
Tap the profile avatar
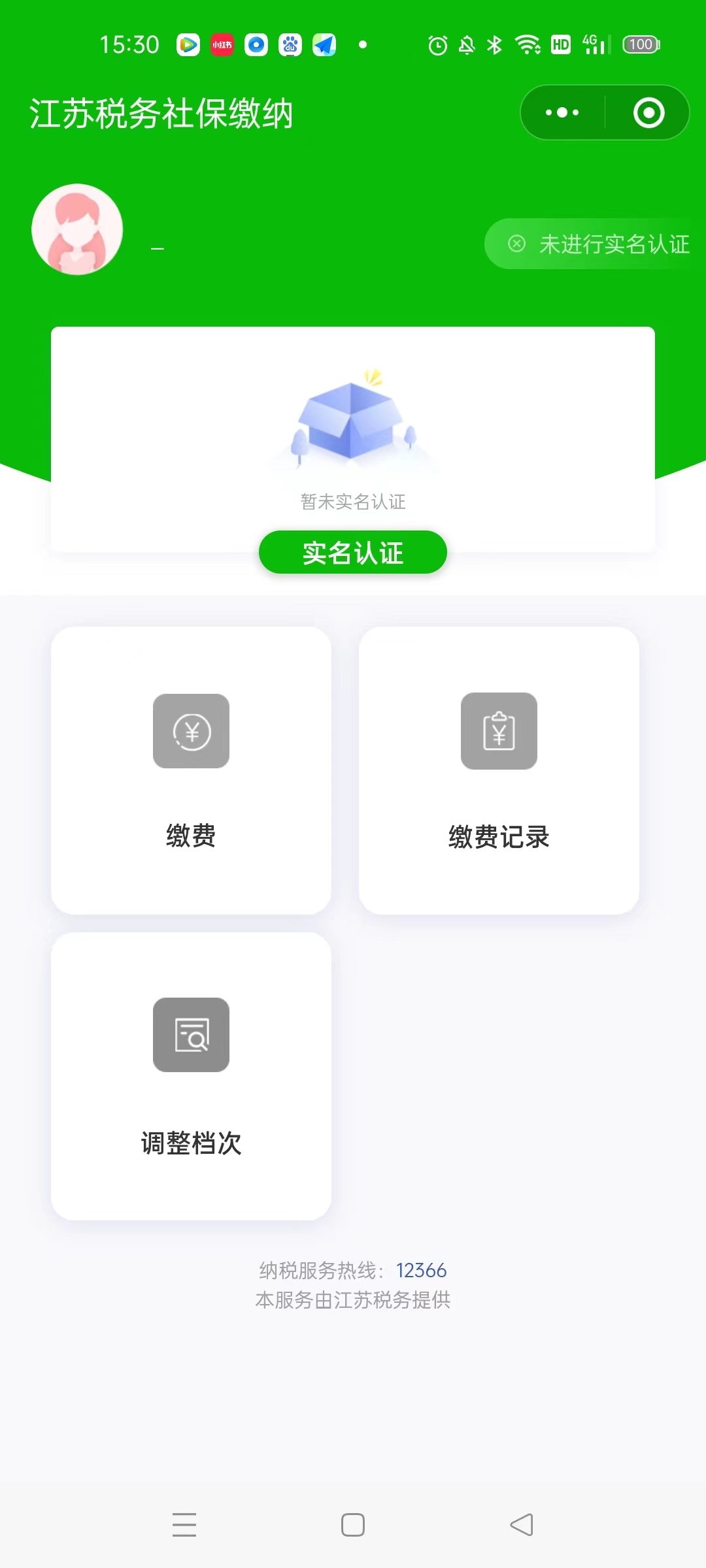tap(77, 229)
